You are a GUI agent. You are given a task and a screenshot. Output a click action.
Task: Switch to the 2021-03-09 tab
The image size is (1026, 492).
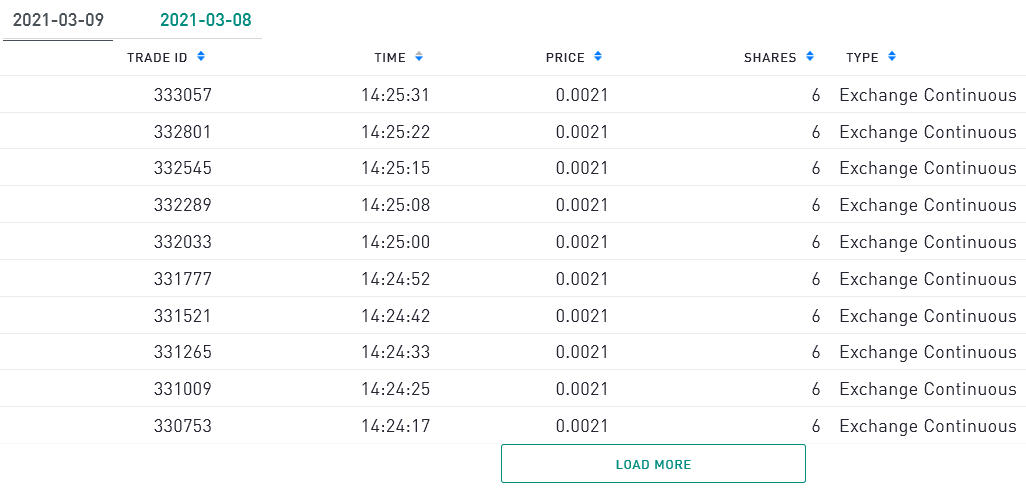point(58,20)
